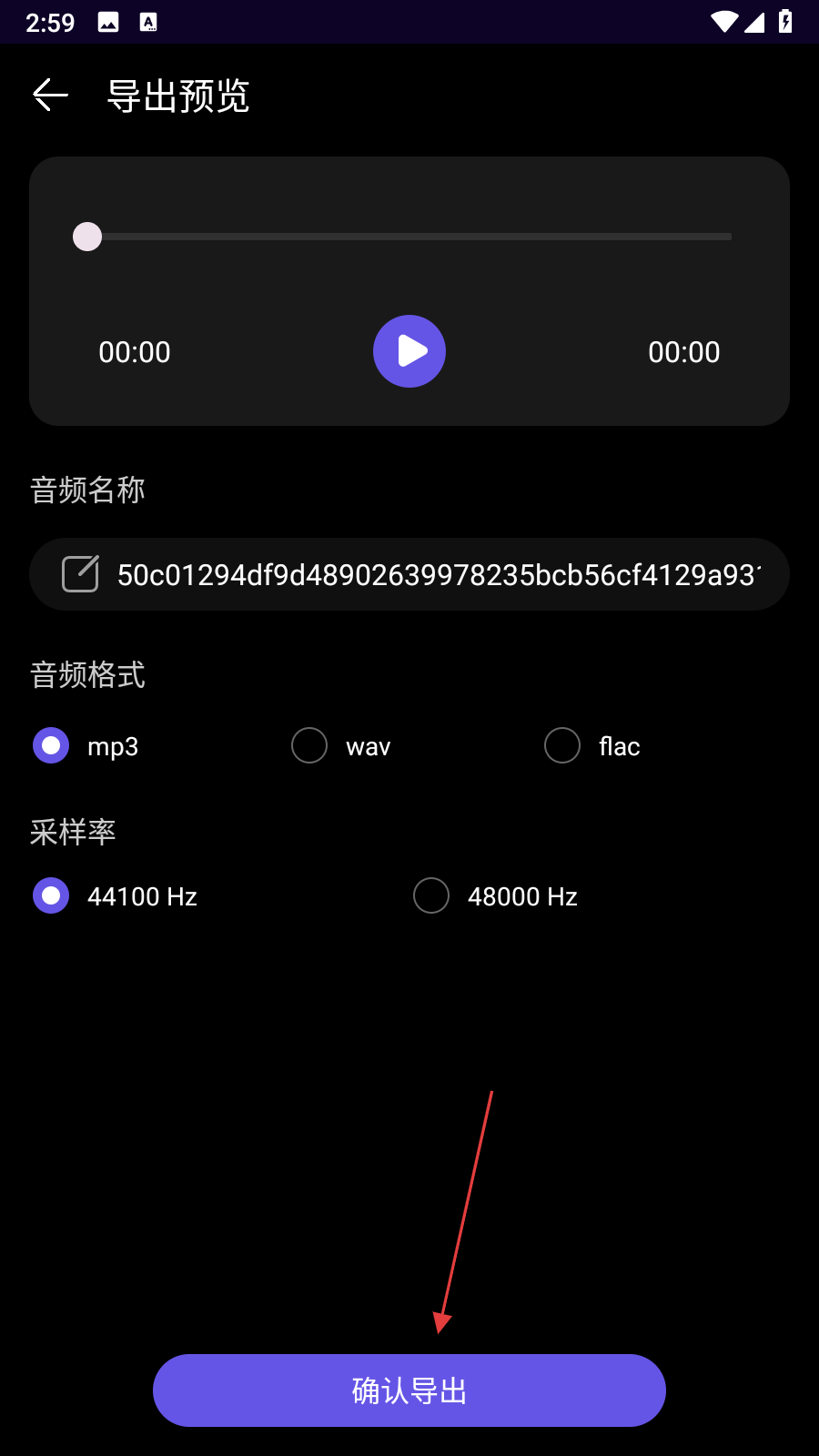Pick flac audio format

pyautogui.click(x=562, y=746)
